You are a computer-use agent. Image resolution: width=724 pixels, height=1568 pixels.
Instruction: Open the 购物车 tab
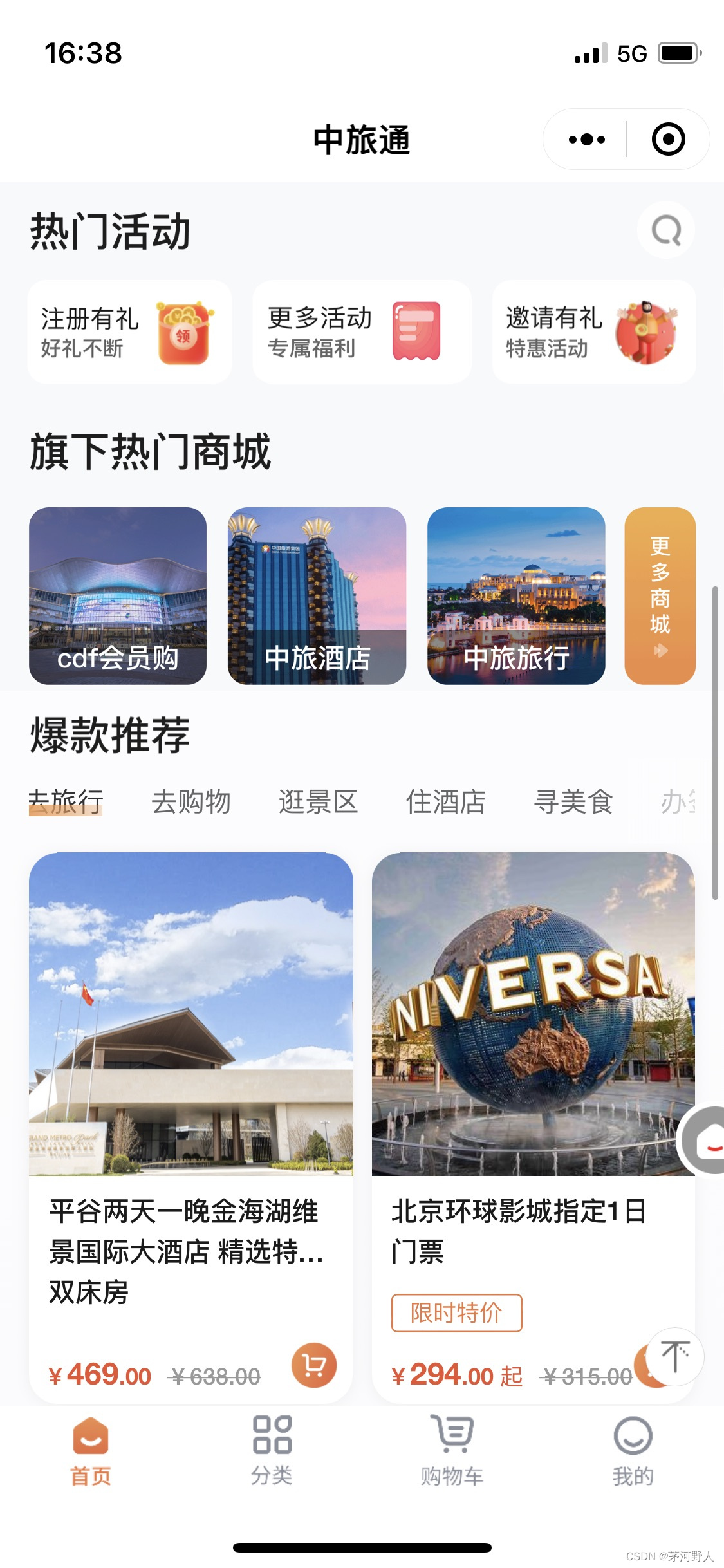pos(452,1450)
